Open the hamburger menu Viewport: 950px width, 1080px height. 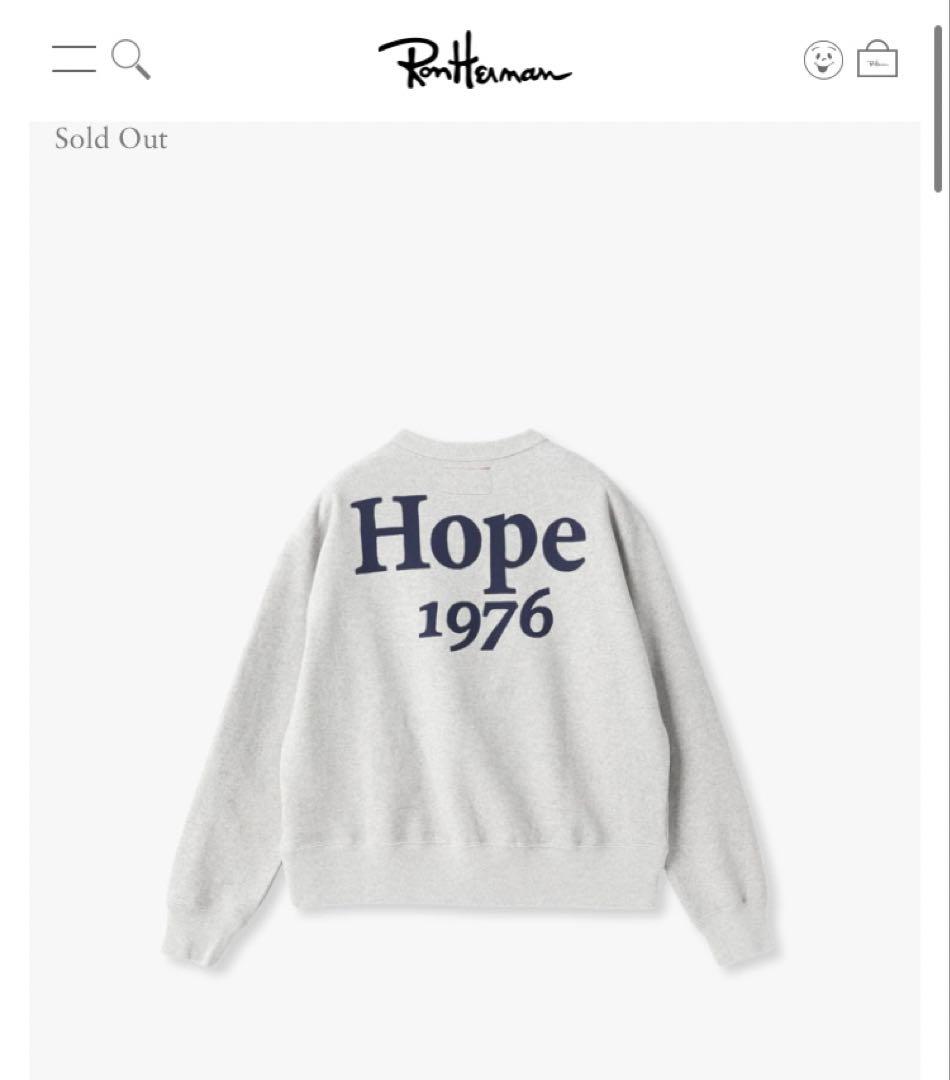[x=74, y=58]
